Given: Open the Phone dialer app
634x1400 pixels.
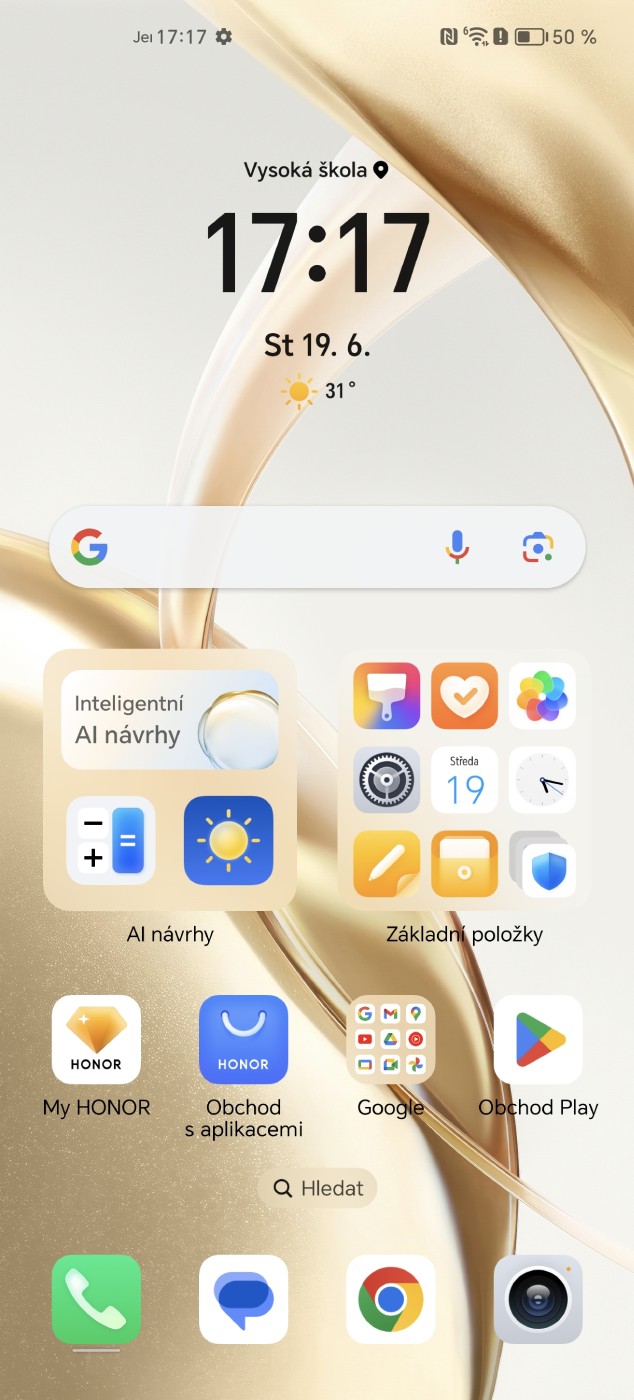Looking at the screenshot, I should coord(96,1299).
